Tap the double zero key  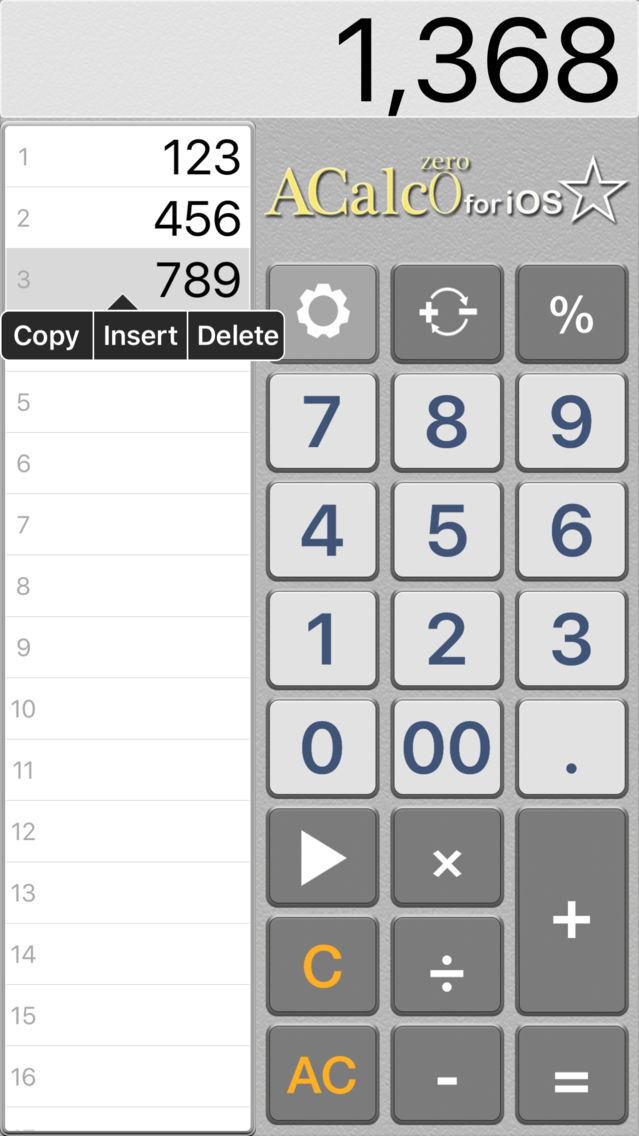[447, 748]
